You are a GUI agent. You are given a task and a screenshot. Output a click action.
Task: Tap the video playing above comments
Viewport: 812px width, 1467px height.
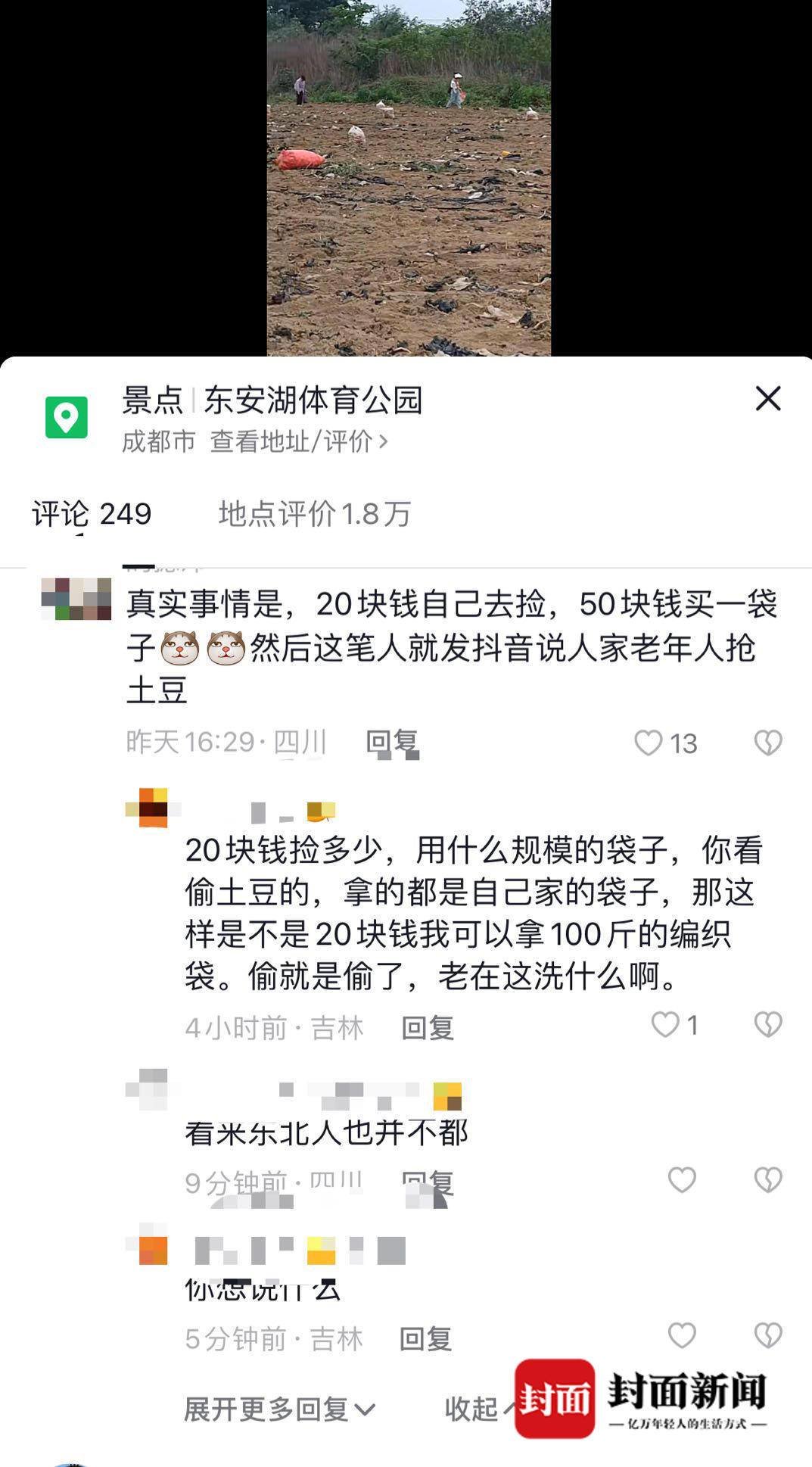pyautogui.click(x=409, y=178)
